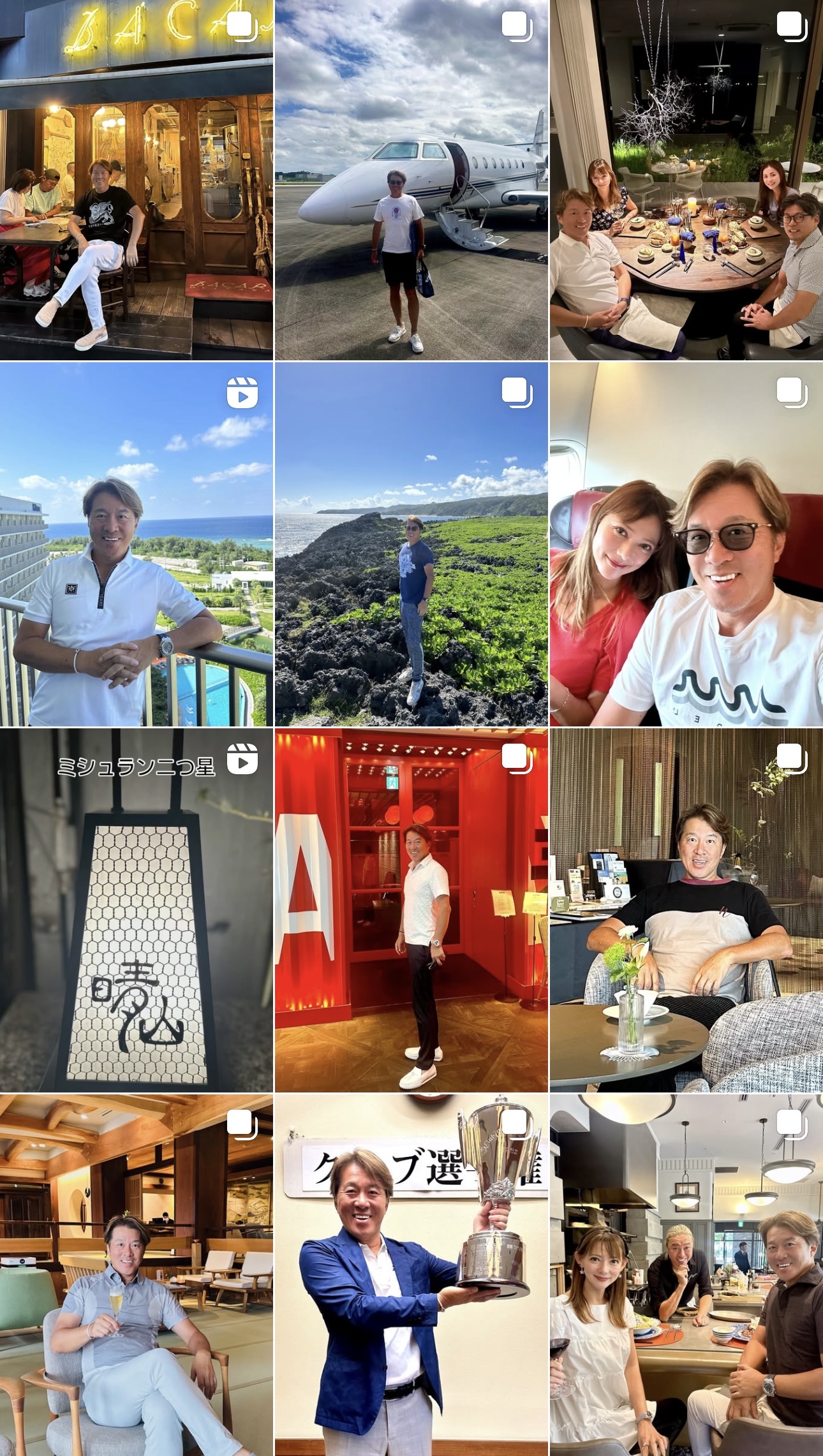Open the airplane cabin selfie post
823x1456 pixels.
[x=686, y=544]
